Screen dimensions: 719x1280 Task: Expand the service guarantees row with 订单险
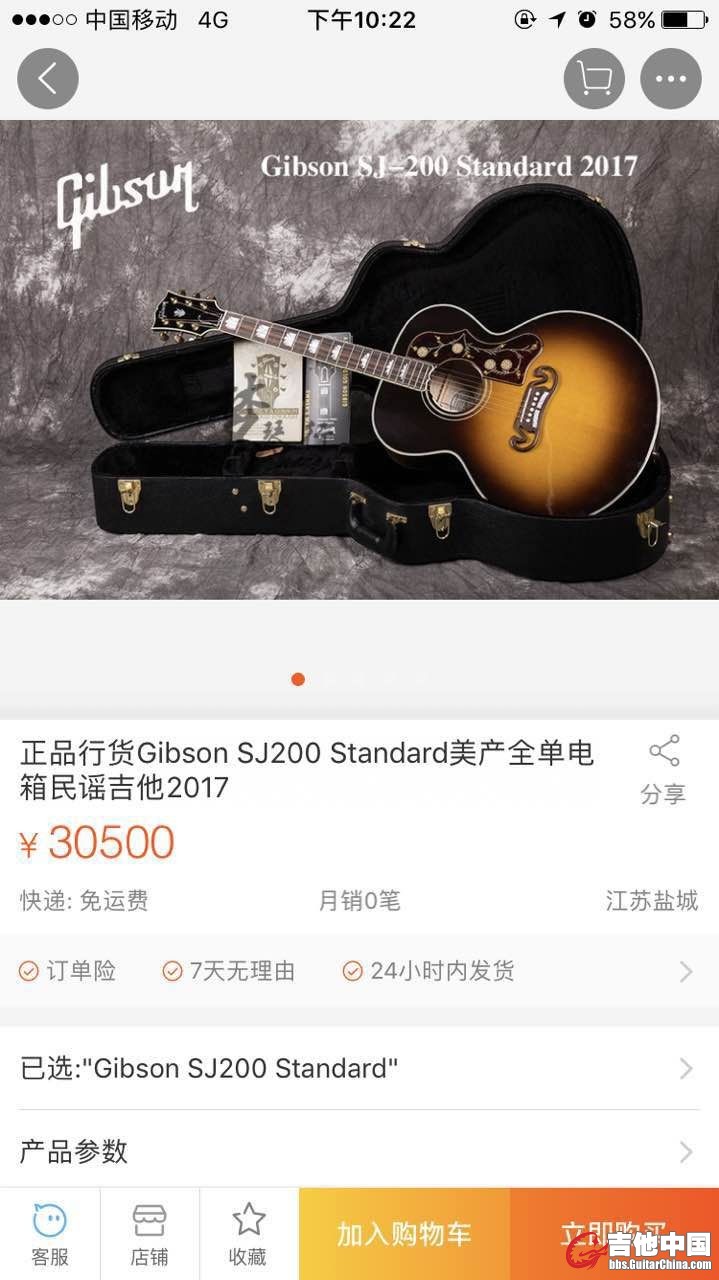pyautogui.click(x=359, y=971)
